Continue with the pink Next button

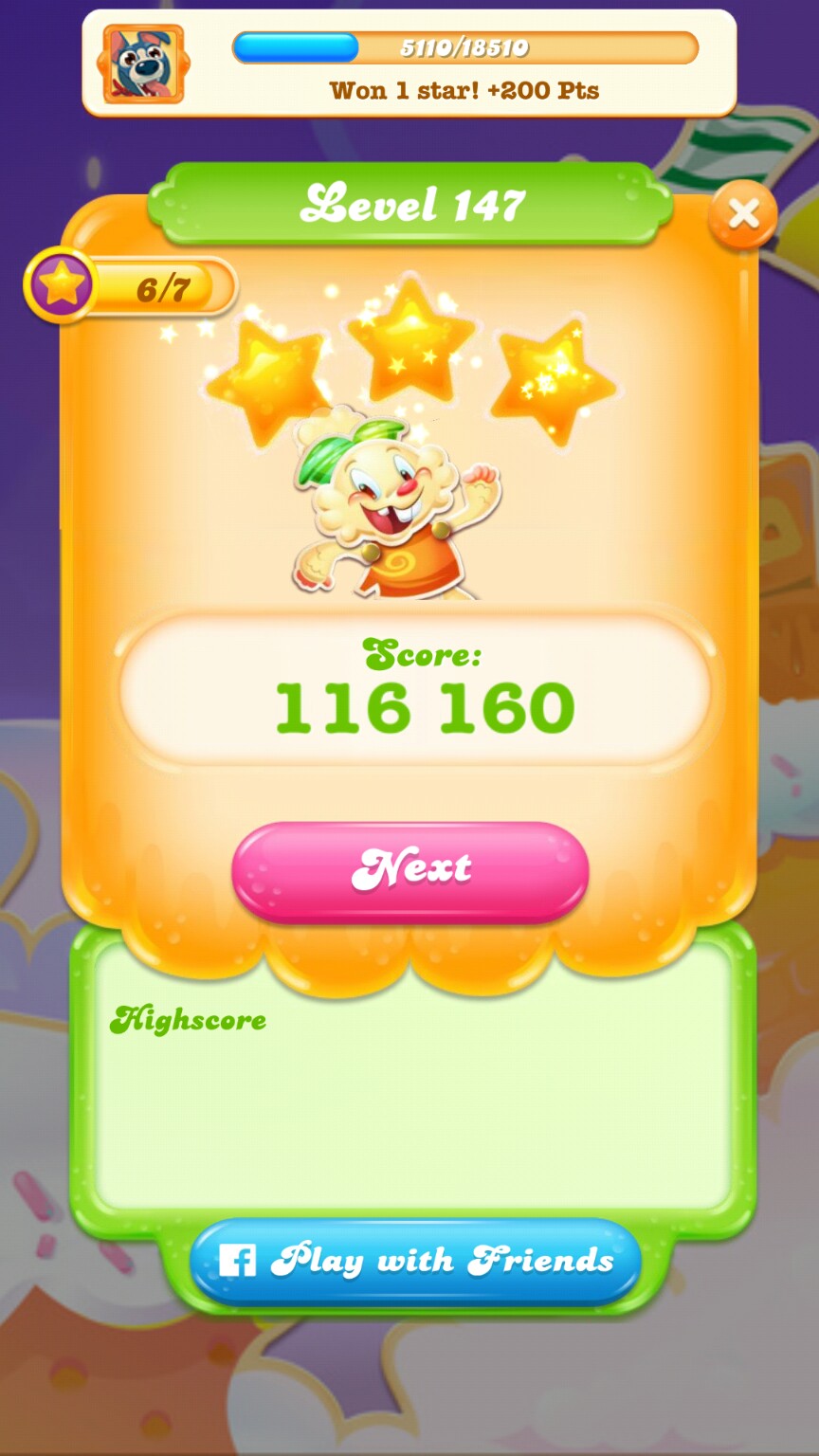point(410,869)
